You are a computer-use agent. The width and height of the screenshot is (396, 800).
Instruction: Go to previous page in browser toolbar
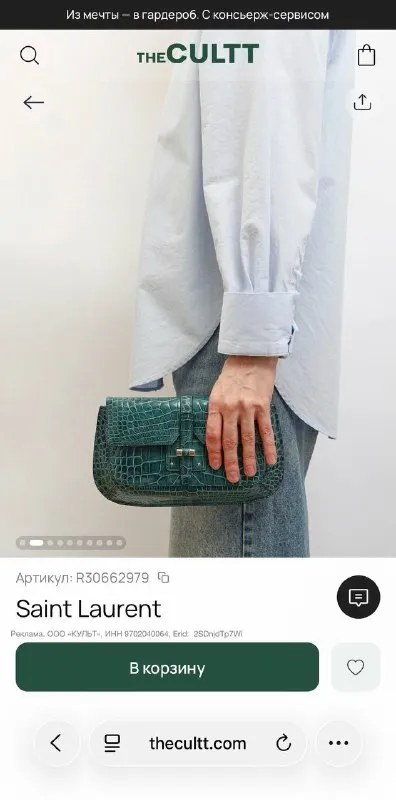(x=56, y=743)
